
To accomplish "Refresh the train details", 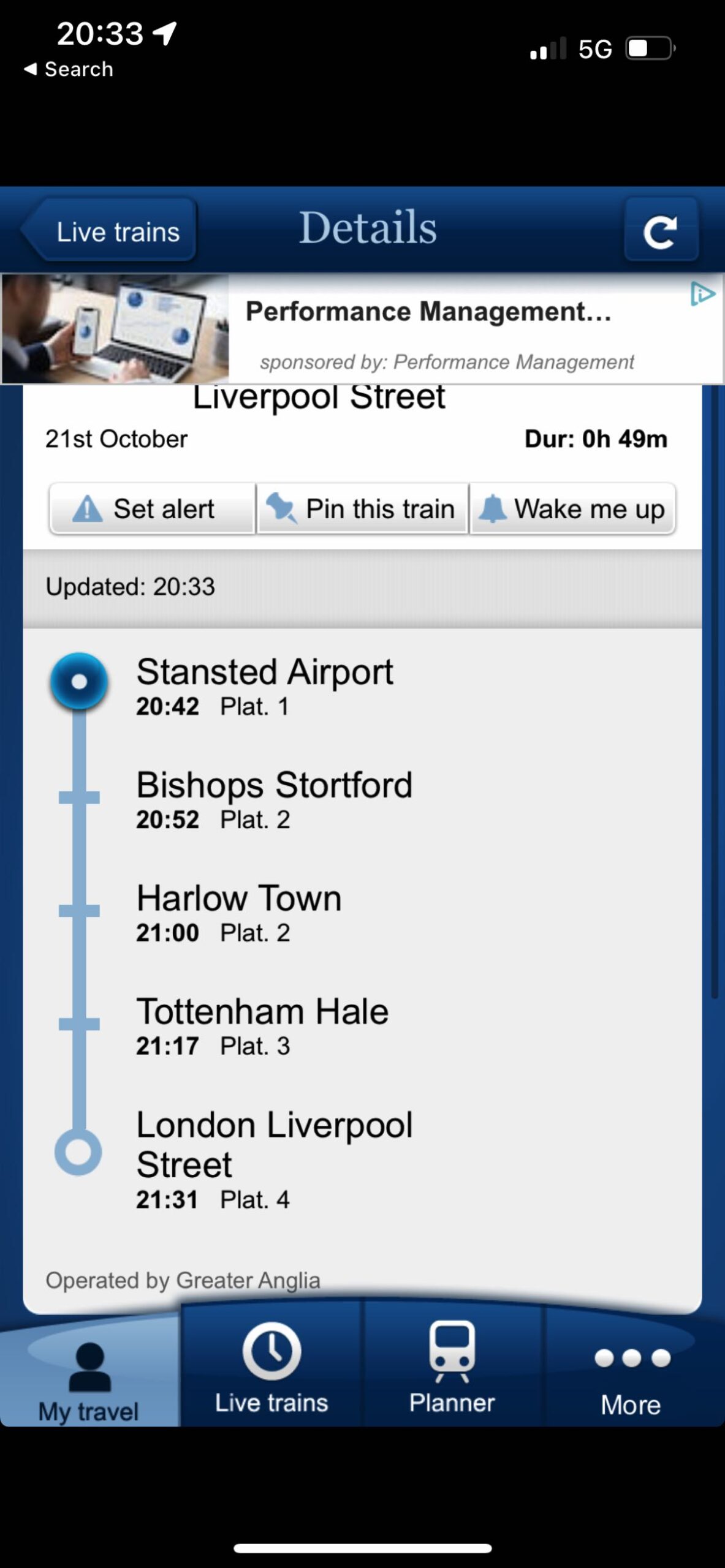I will pyautogui.click(x=661, y=230).
